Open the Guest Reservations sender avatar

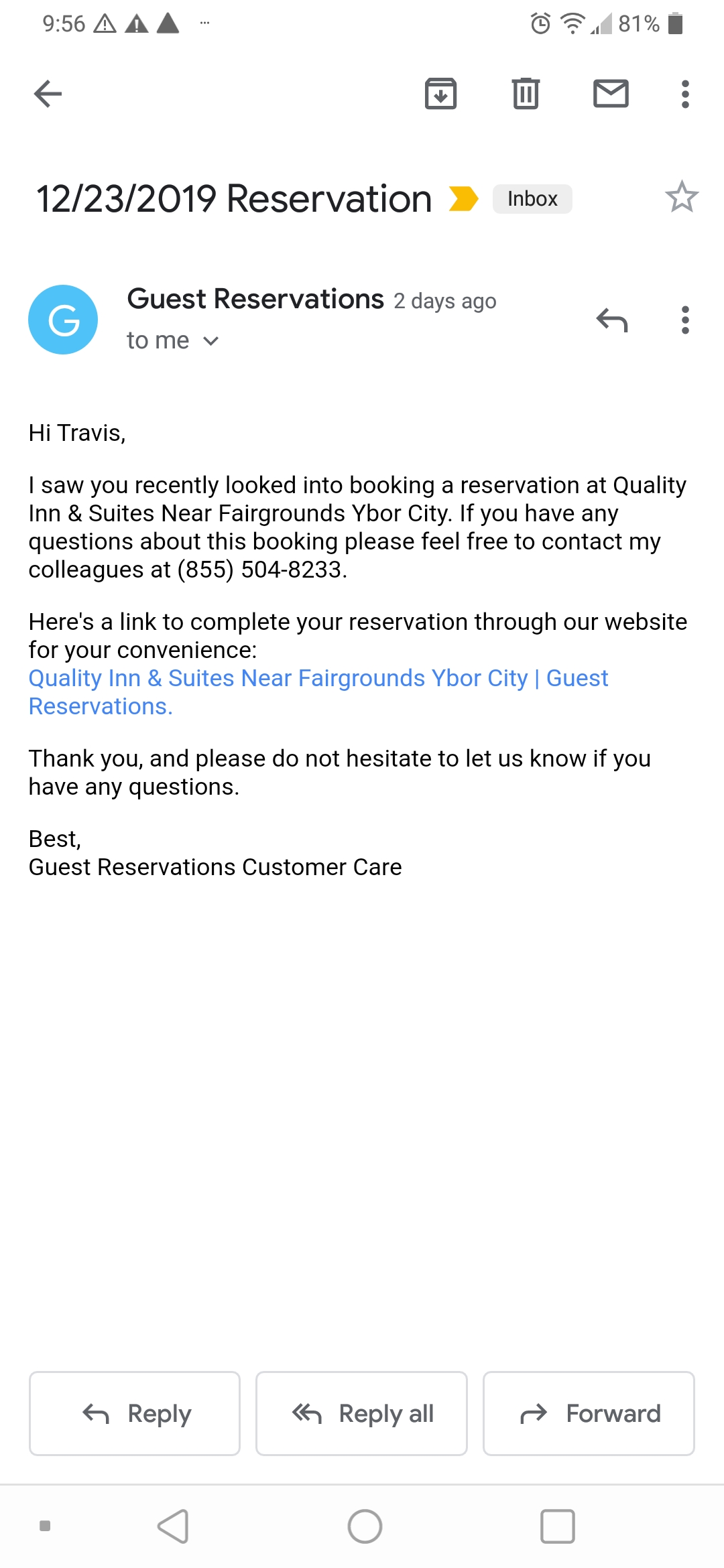point(63,319)
